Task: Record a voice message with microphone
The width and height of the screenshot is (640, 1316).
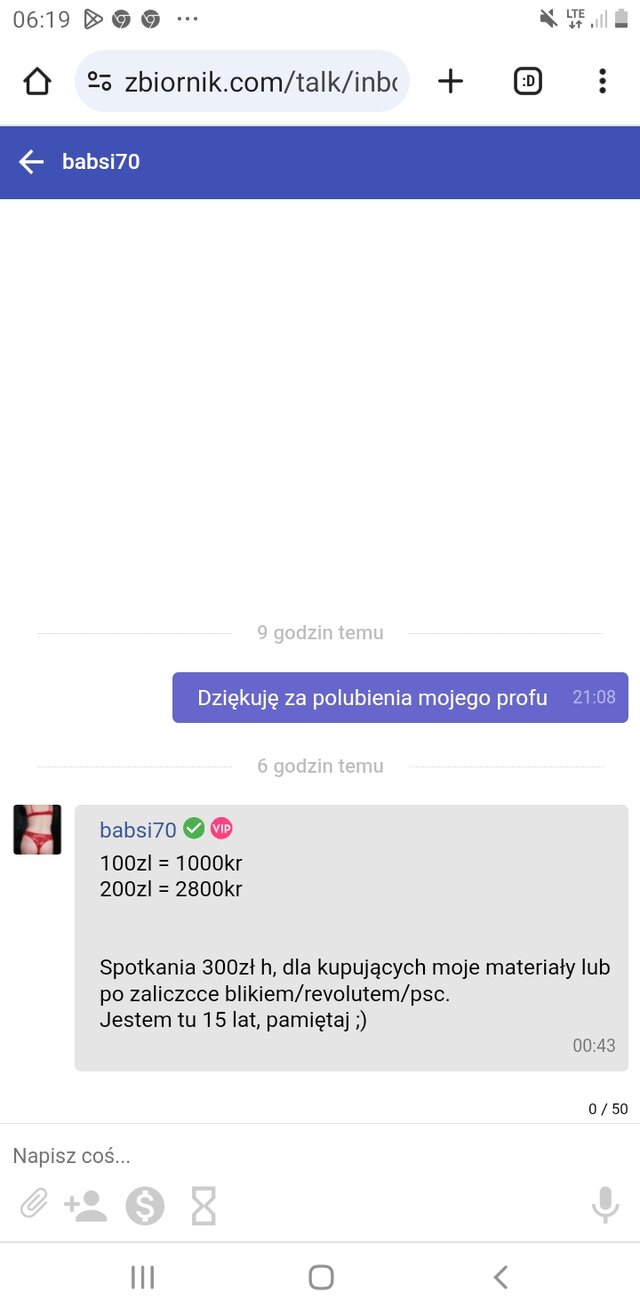Action: point(605,1205)
